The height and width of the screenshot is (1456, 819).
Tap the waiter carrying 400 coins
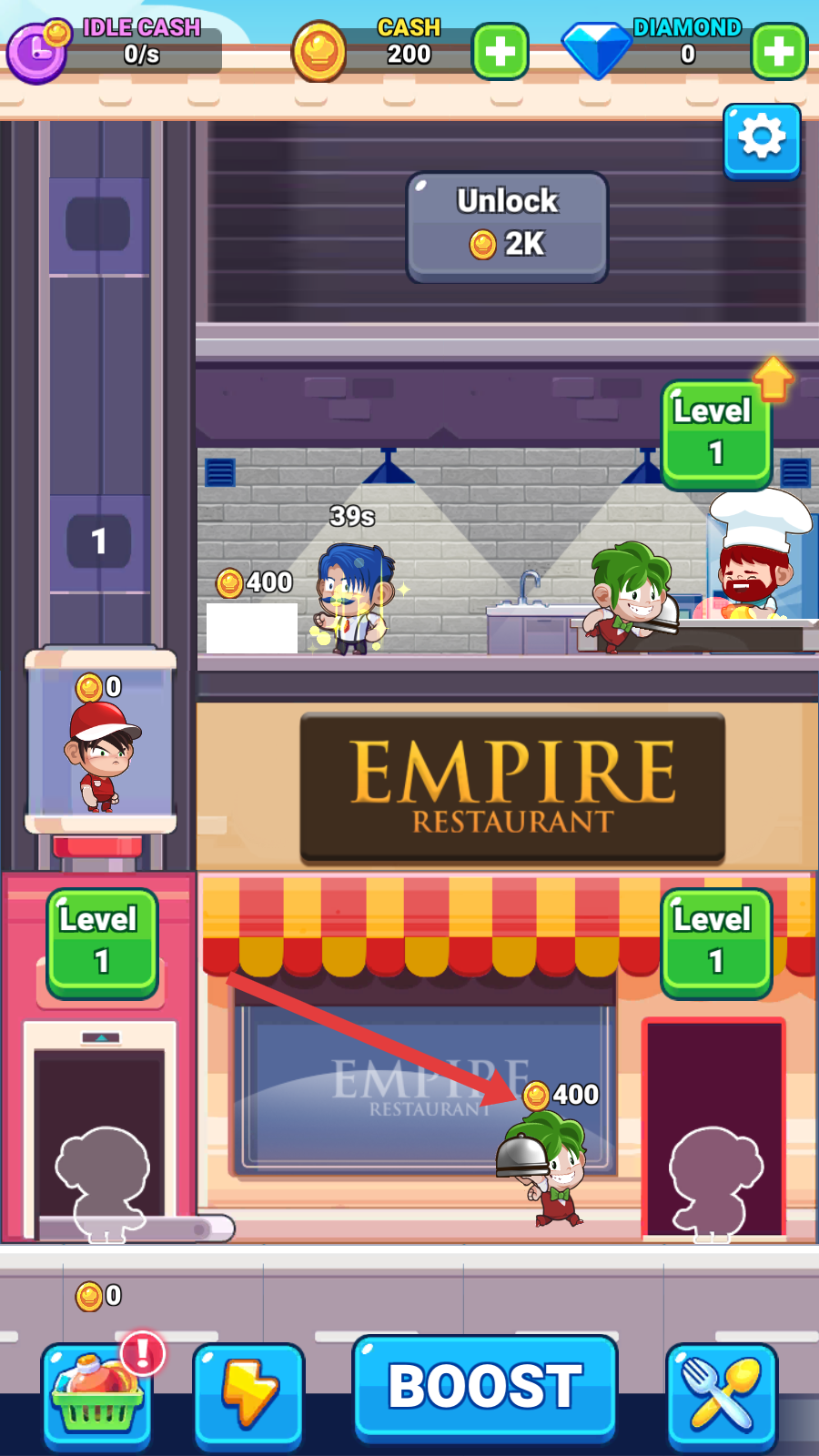pyautogui.click(x=546, y=1169)
